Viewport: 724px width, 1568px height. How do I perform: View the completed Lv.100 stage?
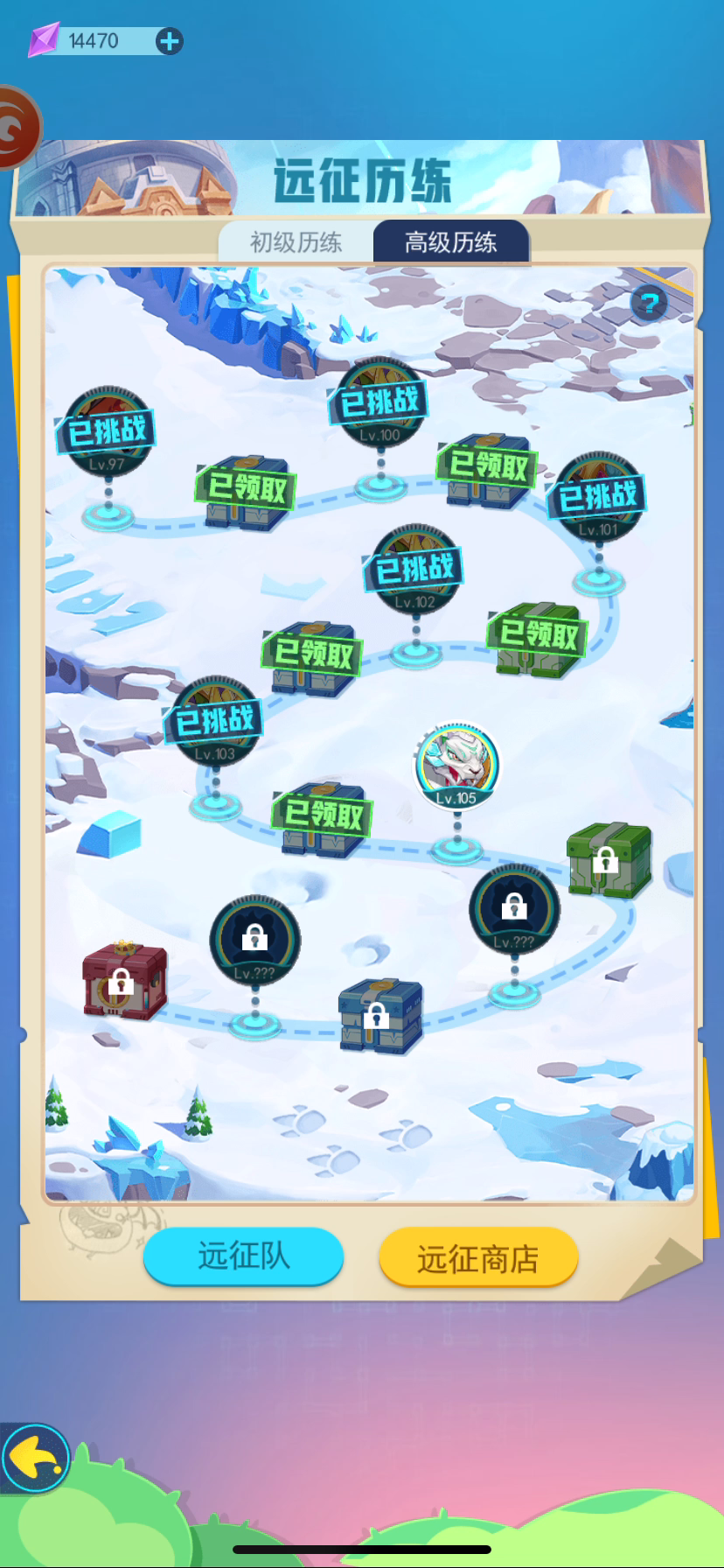(379, 402)
